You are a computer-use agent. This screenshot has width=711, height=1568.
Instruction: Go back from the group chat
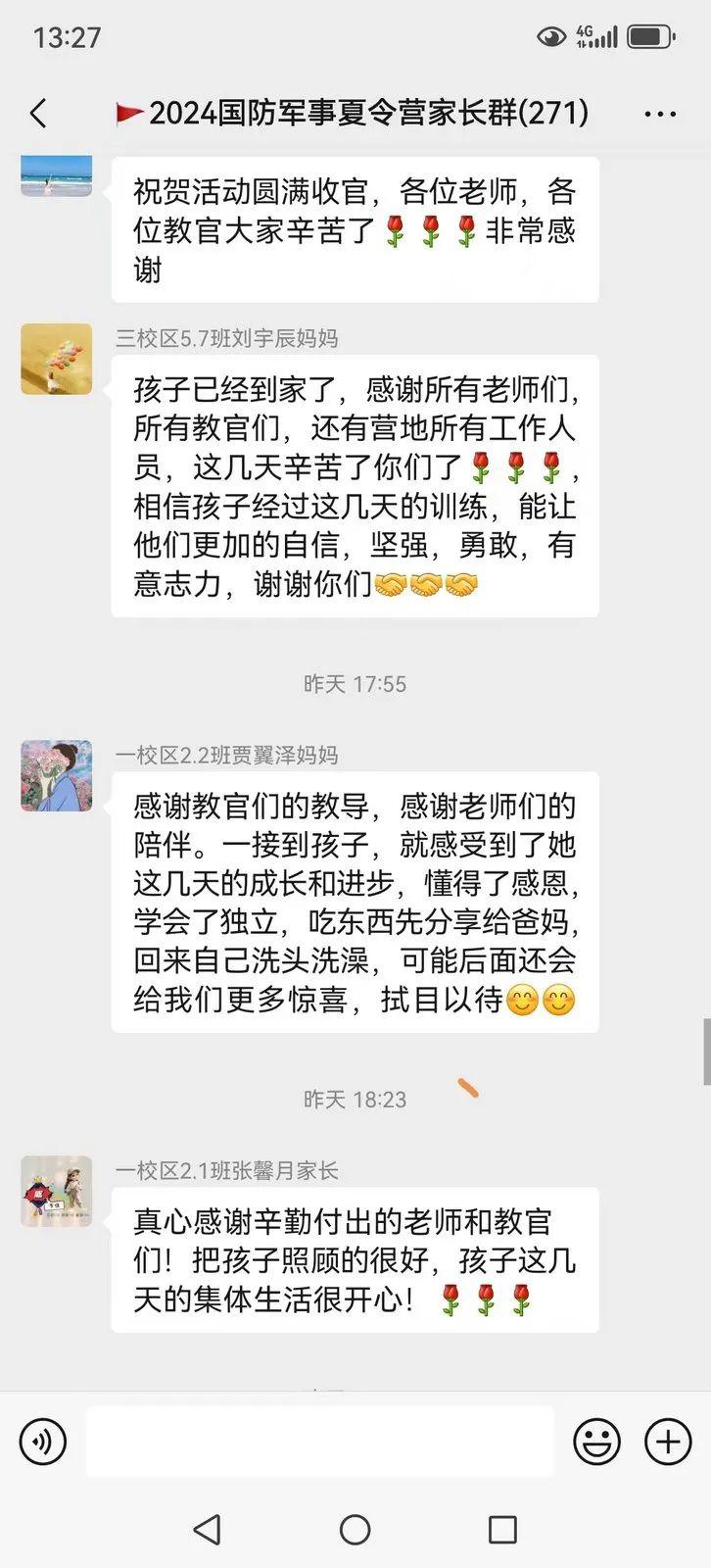(x=38, y=114)
